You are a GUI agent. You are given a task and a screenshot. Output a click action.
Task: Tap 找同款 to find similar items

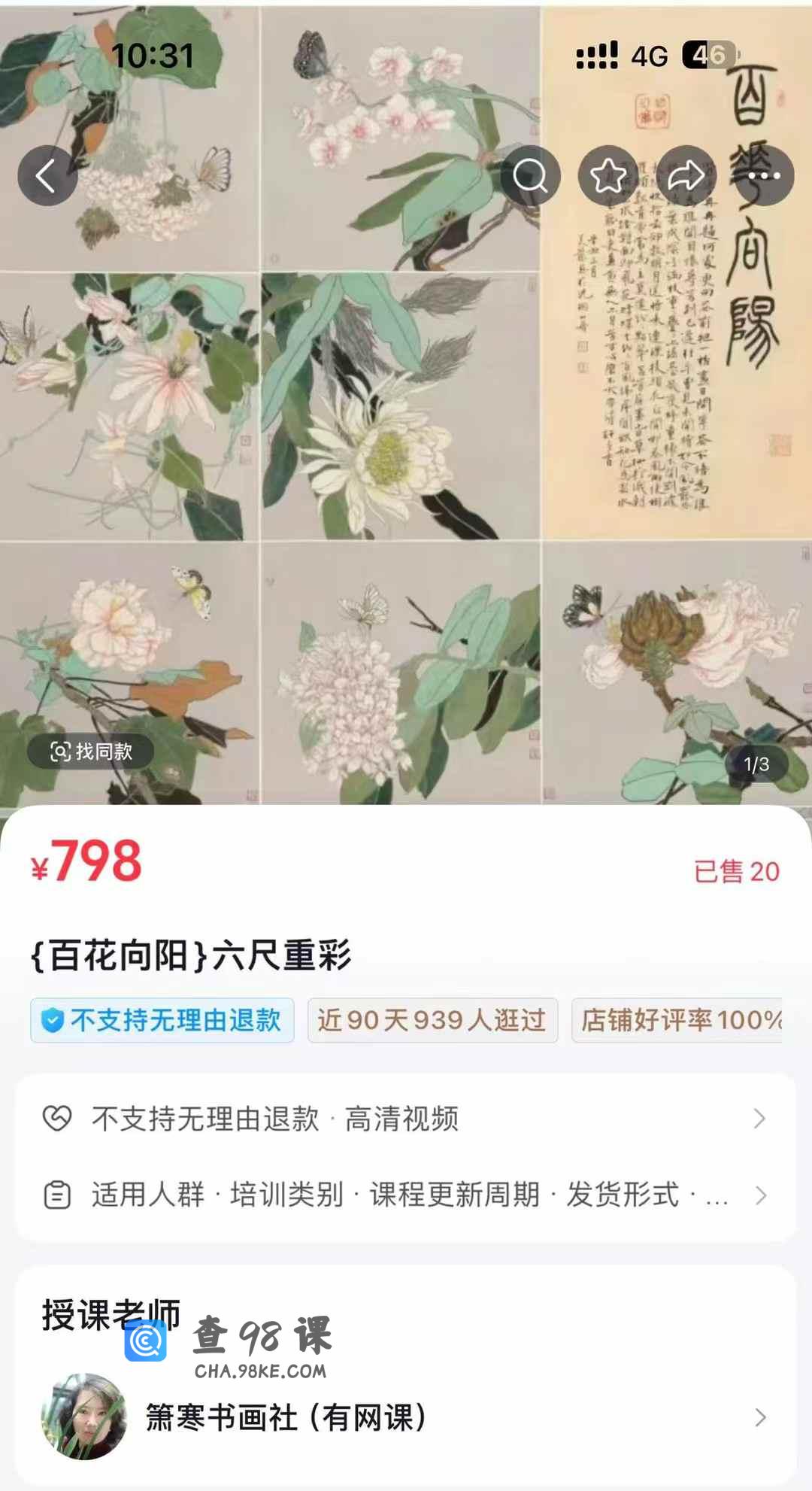tap(91, 752)
